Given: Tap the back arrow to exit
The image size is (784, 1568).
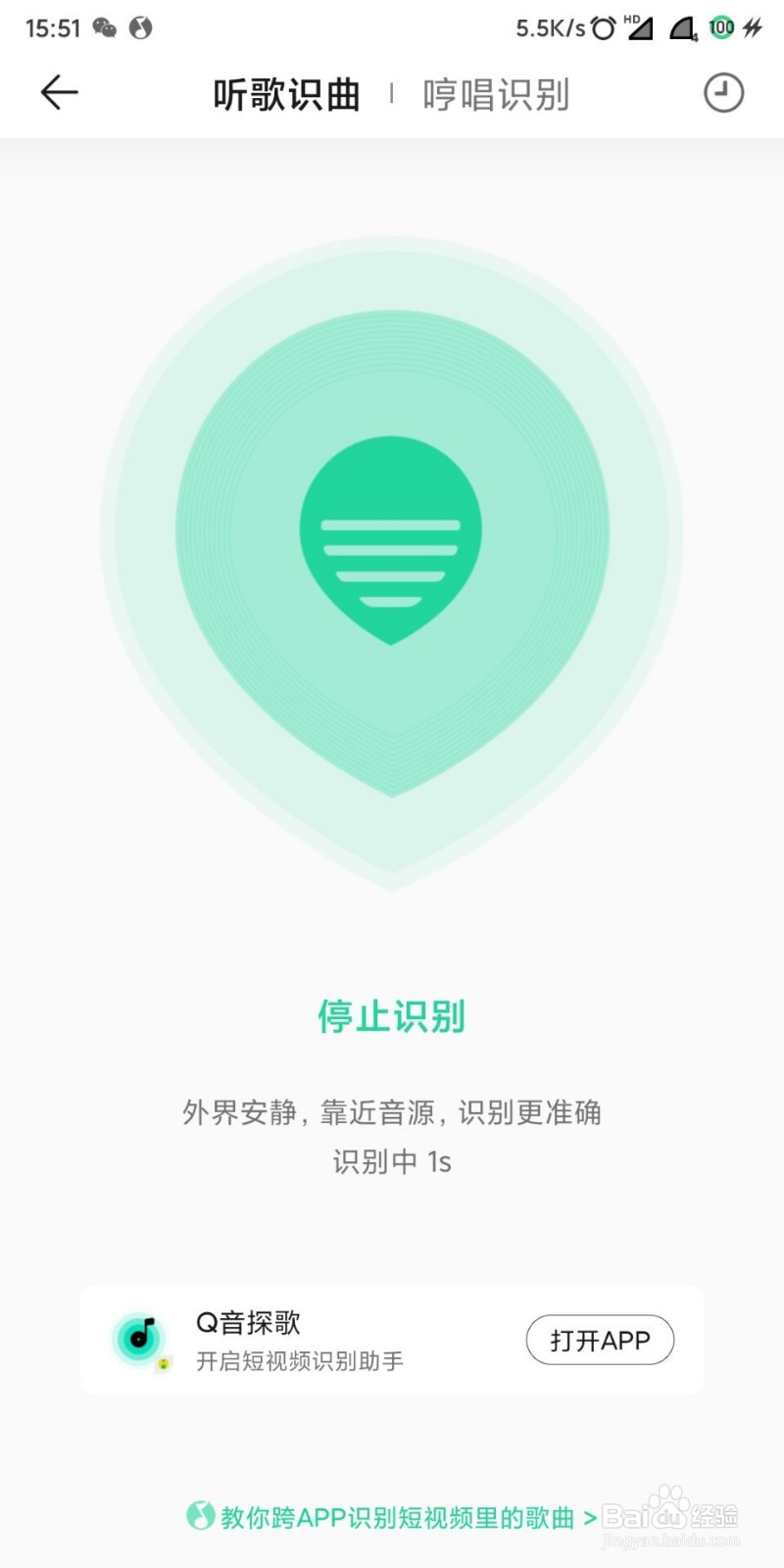Looking at the screenshot, I should pyautogui.click(x=58, y=92).
